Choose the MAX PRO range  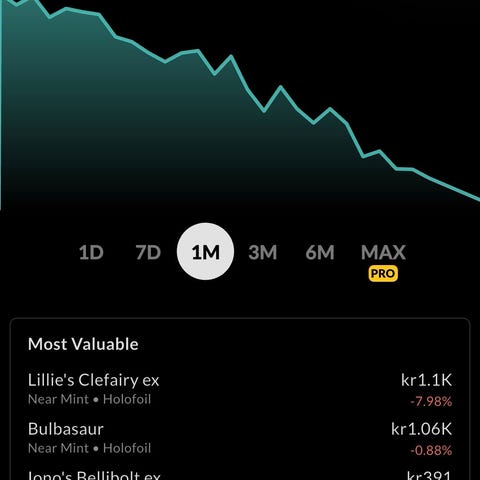click(x=383, y=262)
